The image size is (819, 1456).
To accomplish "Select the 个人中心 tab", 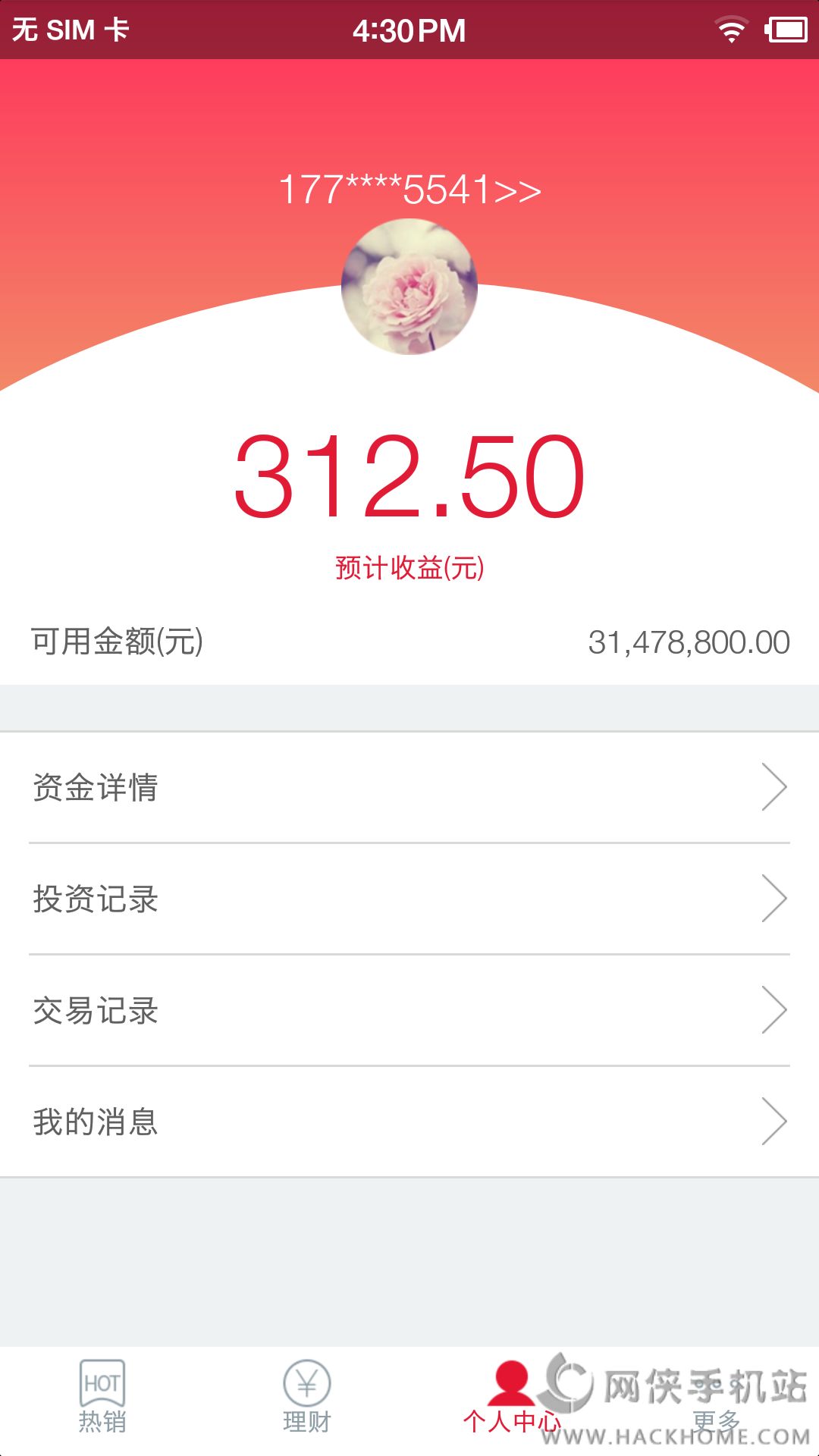I will coord(512,1399).
